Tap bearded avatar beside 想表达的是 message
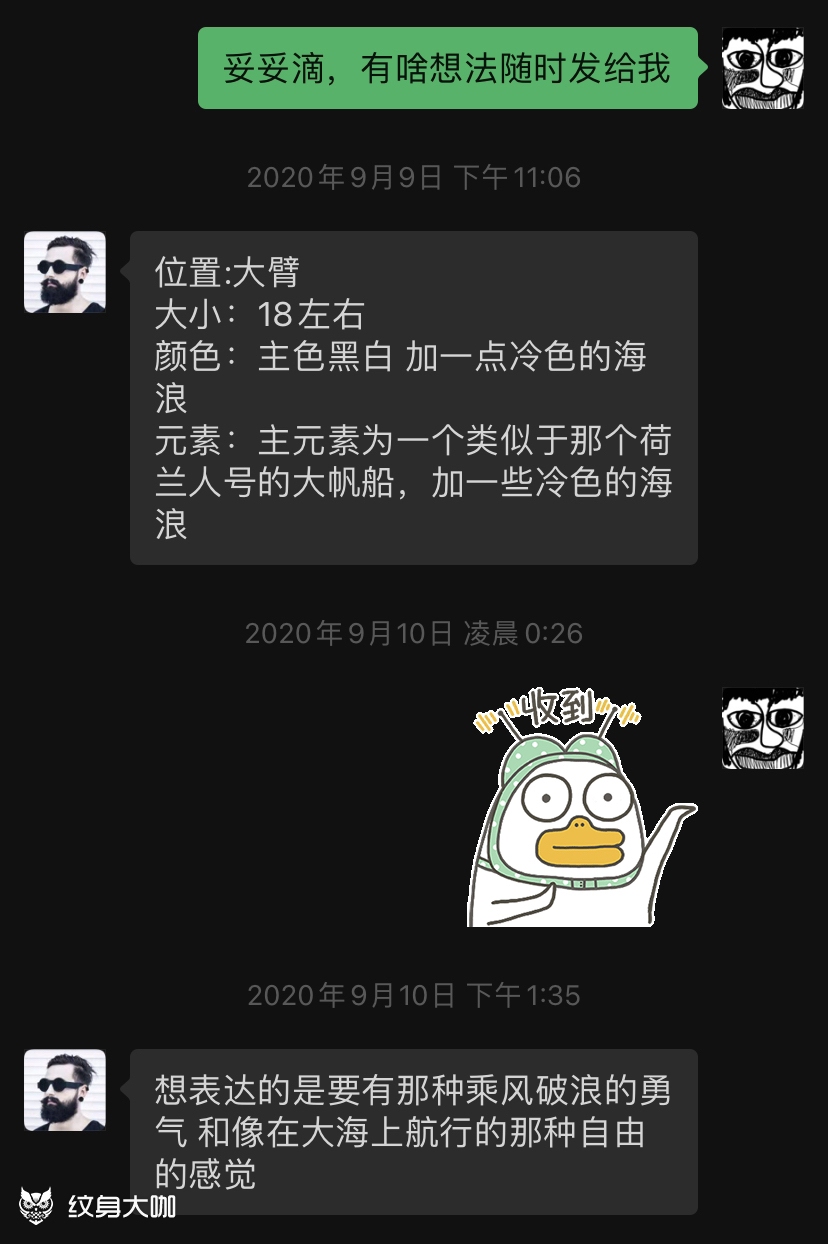Screen dimensions: 828x1244 pyautogui.click(x=65, y=1090)
